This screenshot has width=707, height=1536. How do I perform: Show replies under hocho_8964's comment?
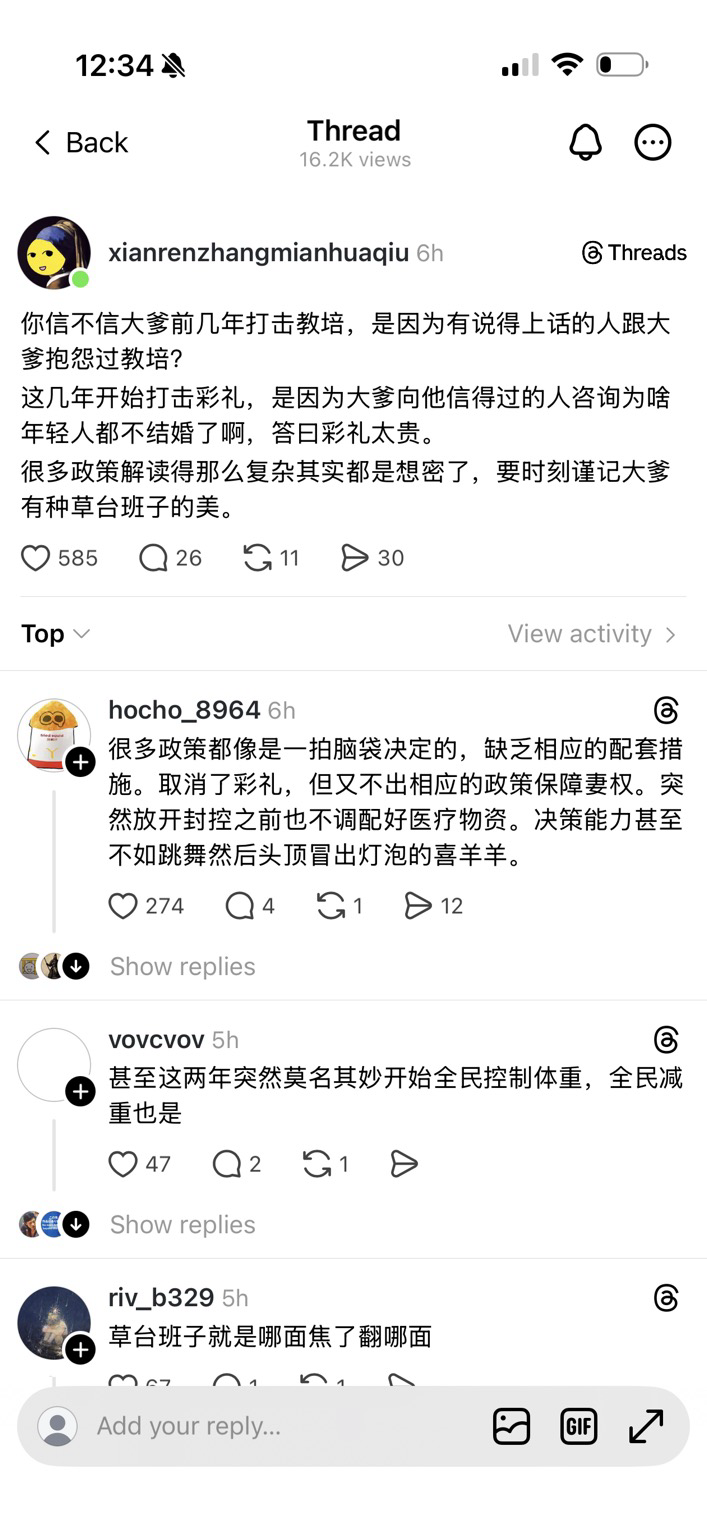click(182, 966)
